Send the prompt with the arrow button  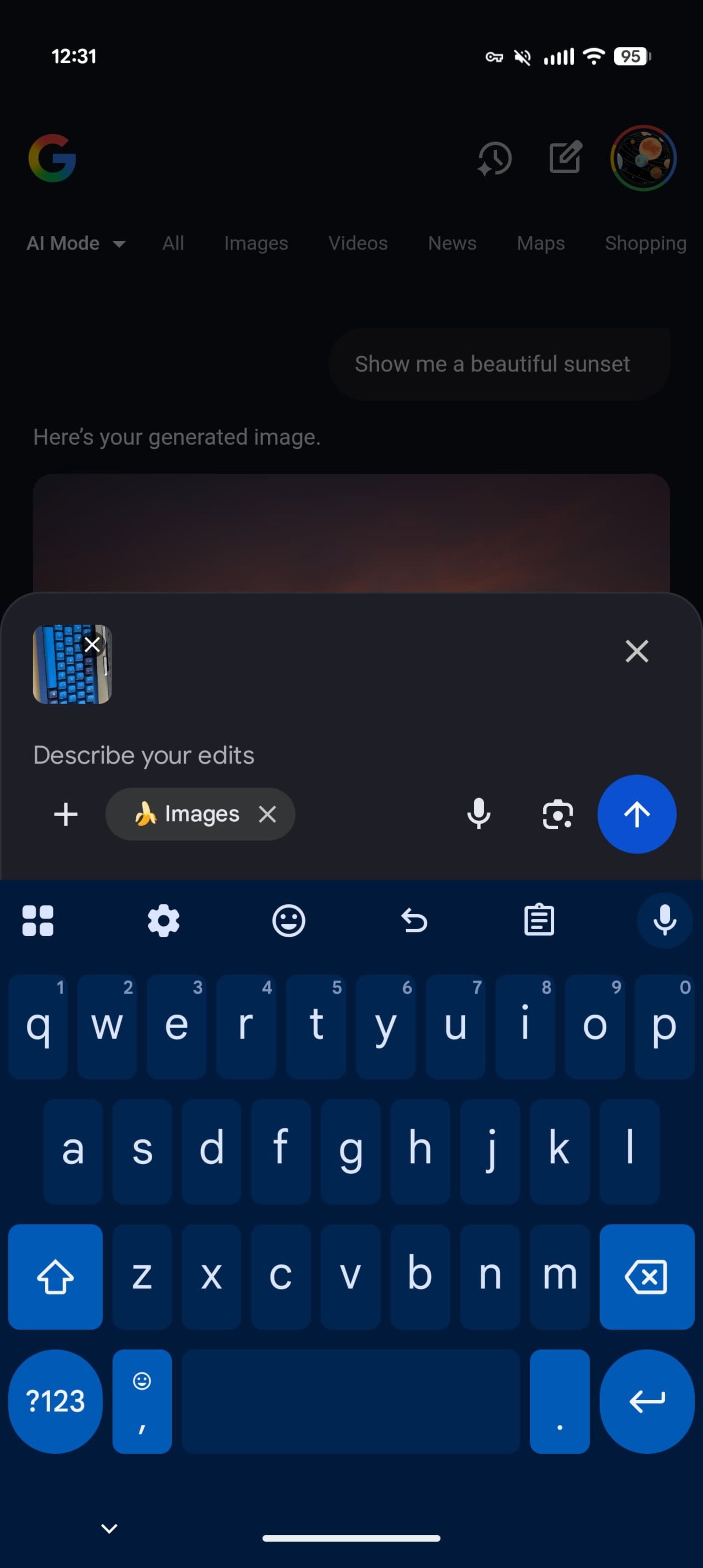637,814
